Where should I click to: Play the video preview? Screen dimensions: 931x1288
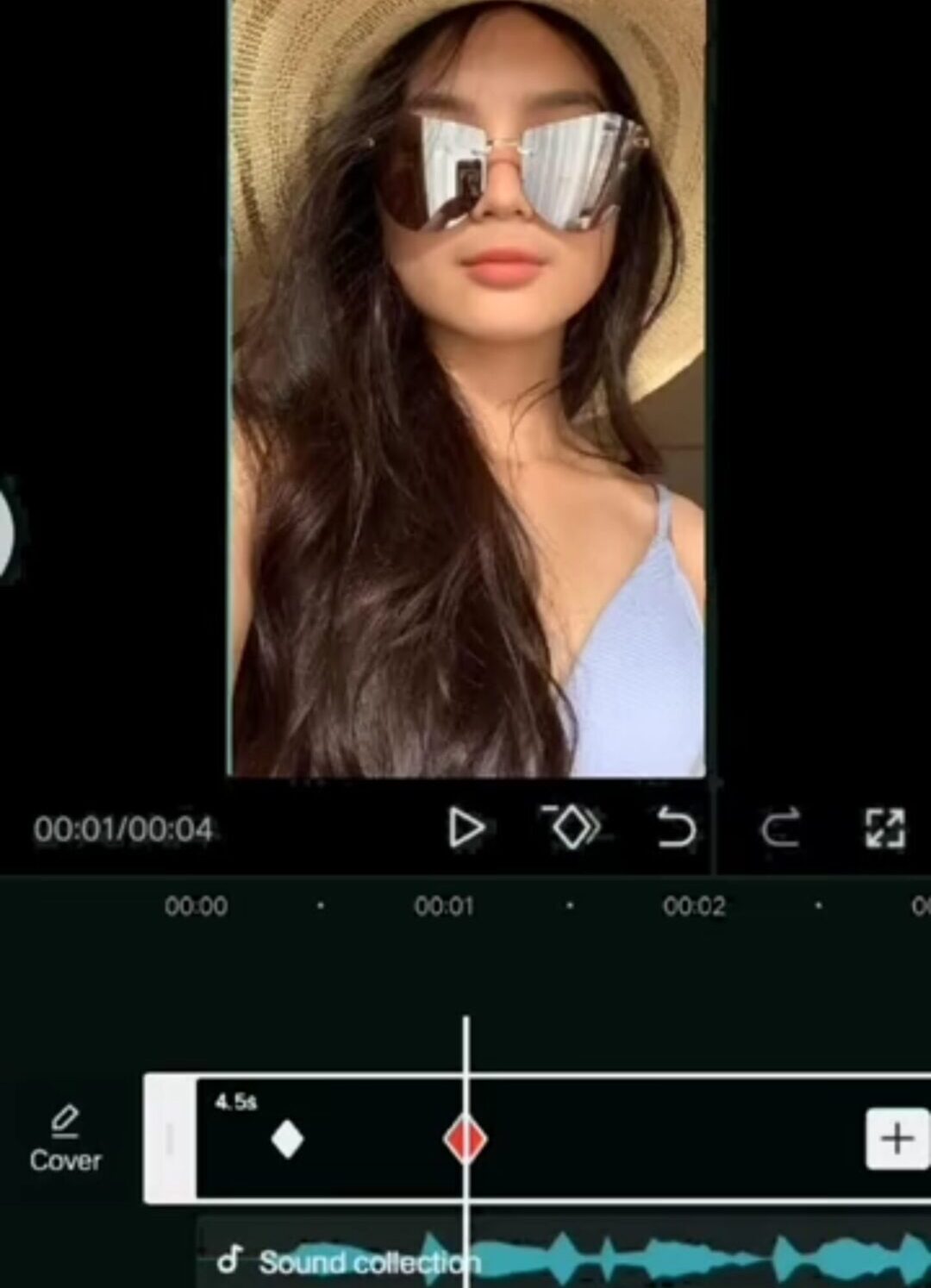click(x=466, y=828)
